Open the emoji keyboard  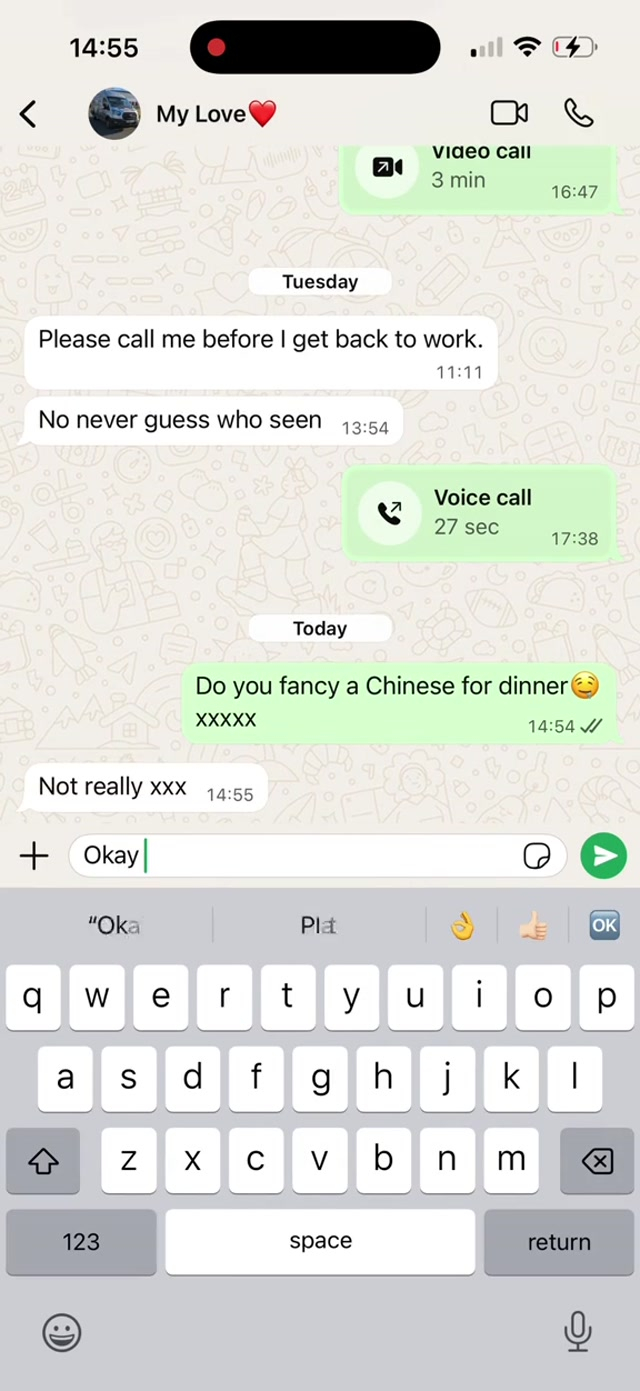61,1332
